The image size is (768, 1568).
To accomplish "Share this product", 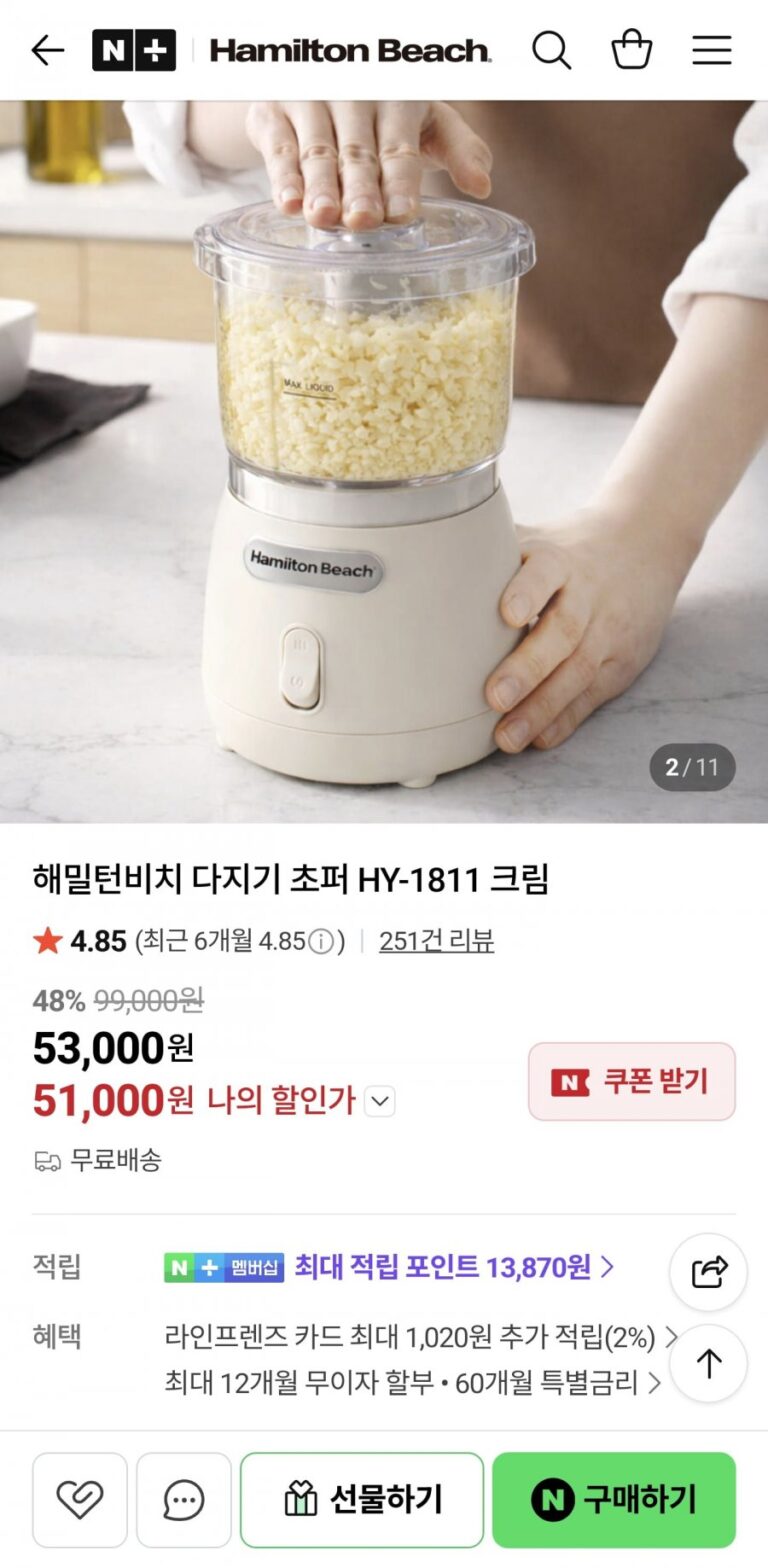I will click(708, 1272).
